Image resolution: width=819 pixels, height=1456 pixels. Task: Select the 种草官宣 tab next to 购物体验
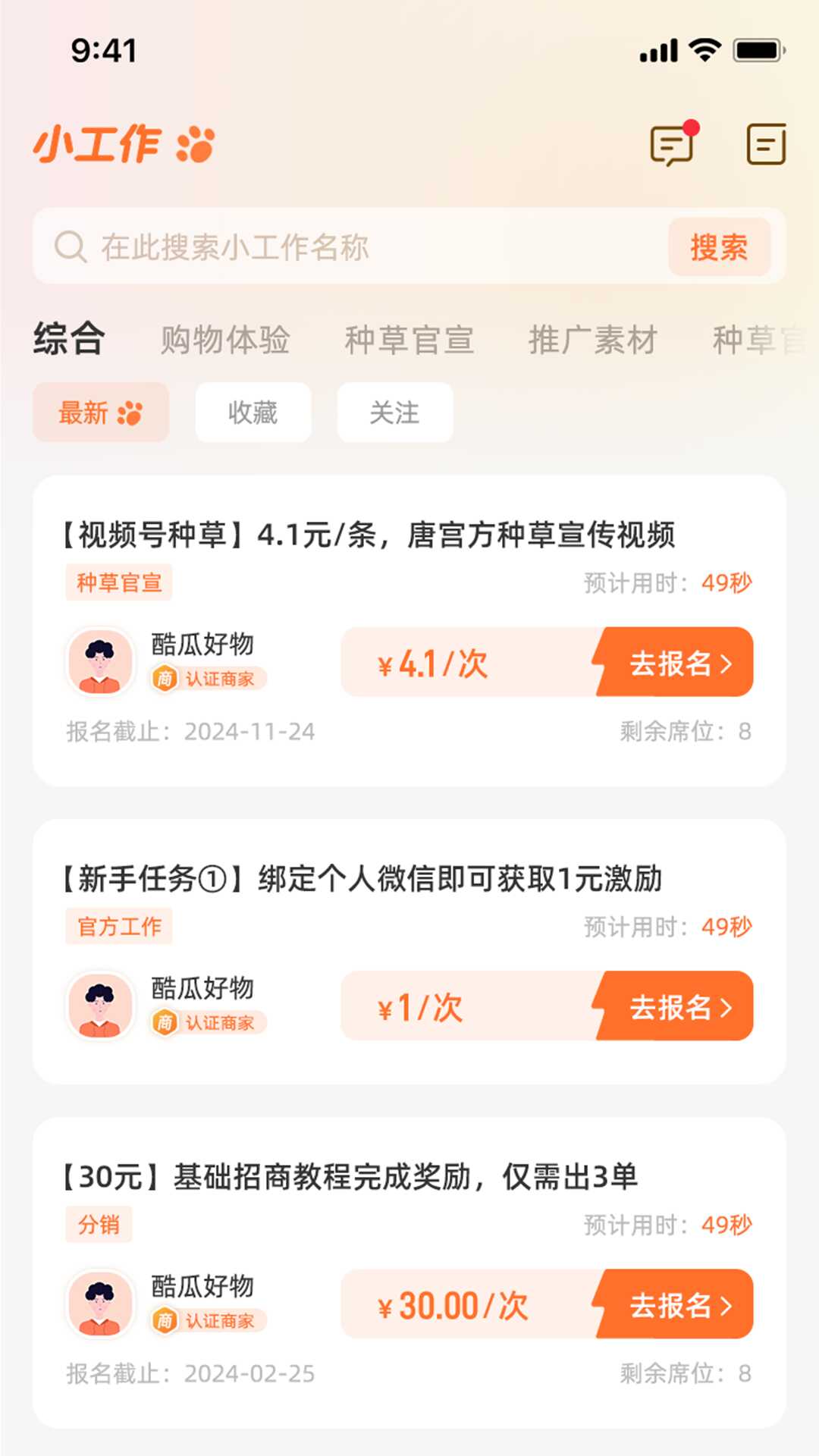[x=409, y=340]
